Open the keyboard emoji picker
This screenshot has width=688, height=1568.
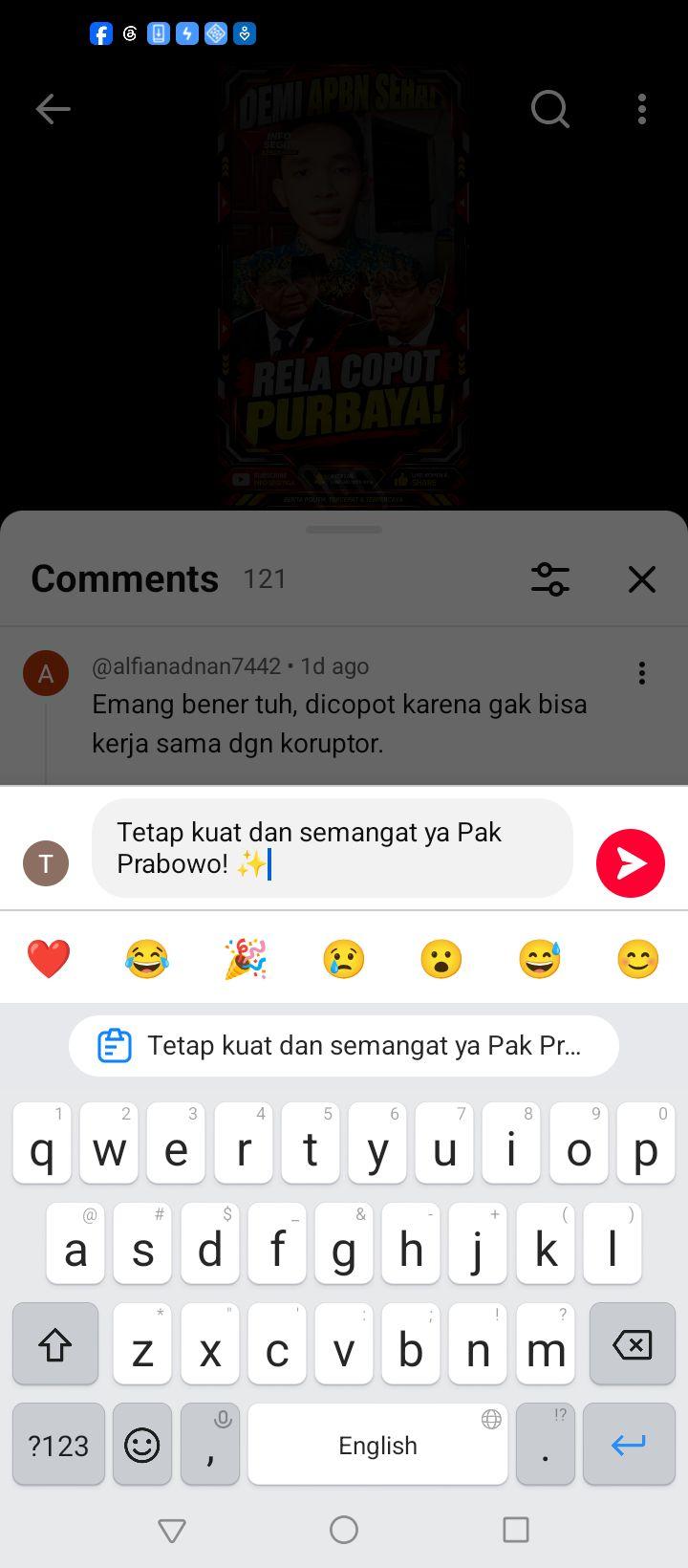pos(142,1445)
